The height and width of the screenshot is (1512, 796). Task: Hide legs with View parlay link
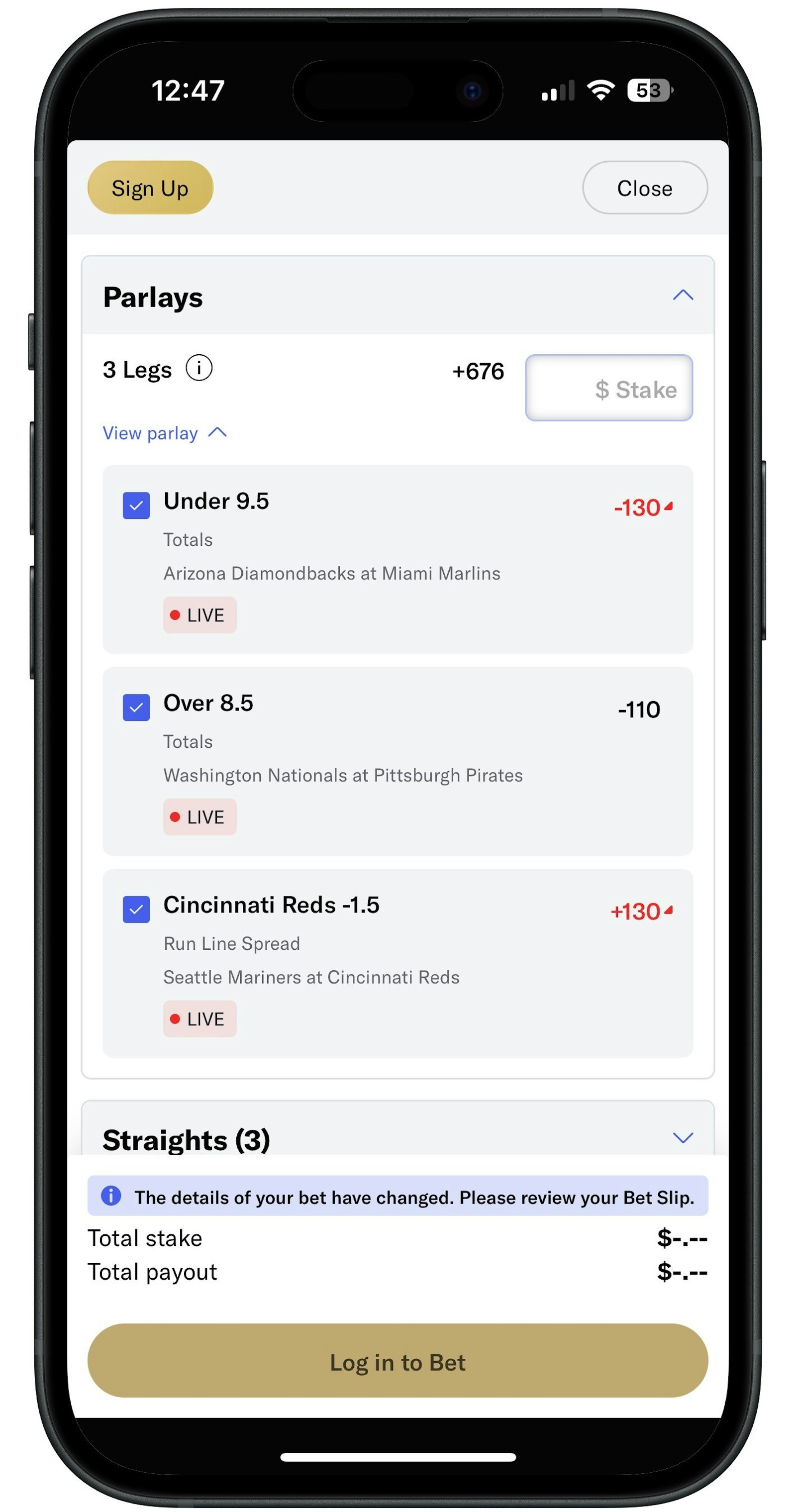click(x=164, y=433)
